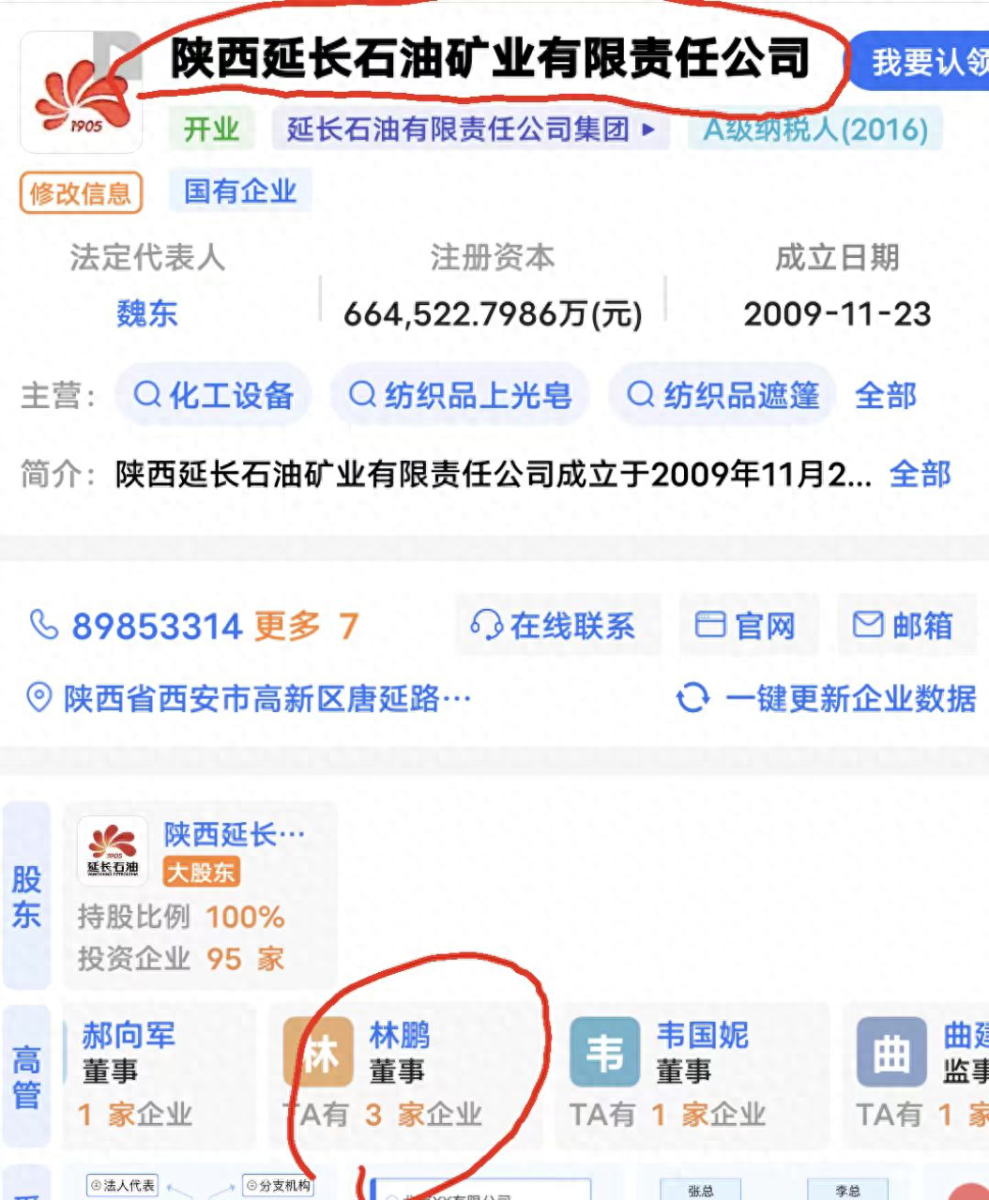Select the 纺织品上光皂 chip
Image resolution: width=989 pixels, height=1200 pixels.
[460, 395]
